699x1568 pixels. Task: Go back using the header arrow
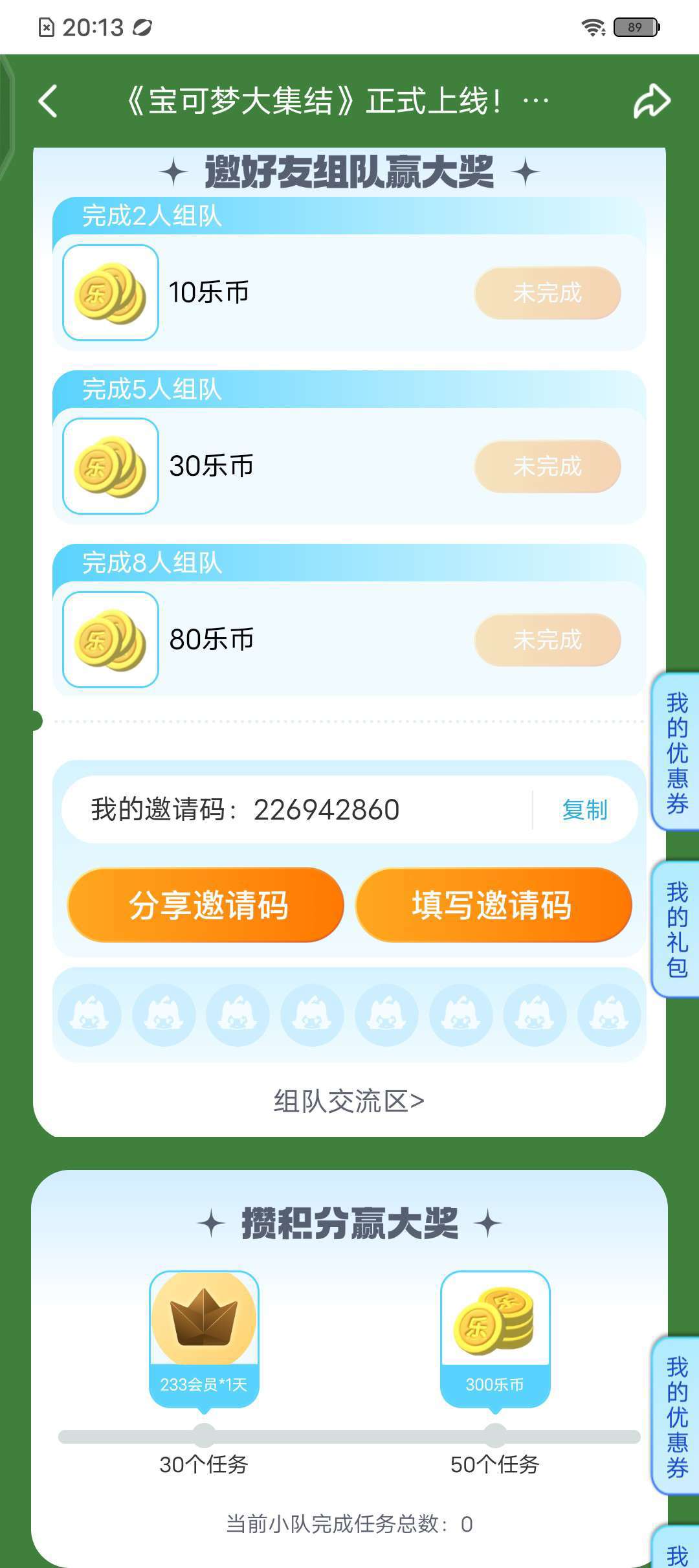point(49,102)
